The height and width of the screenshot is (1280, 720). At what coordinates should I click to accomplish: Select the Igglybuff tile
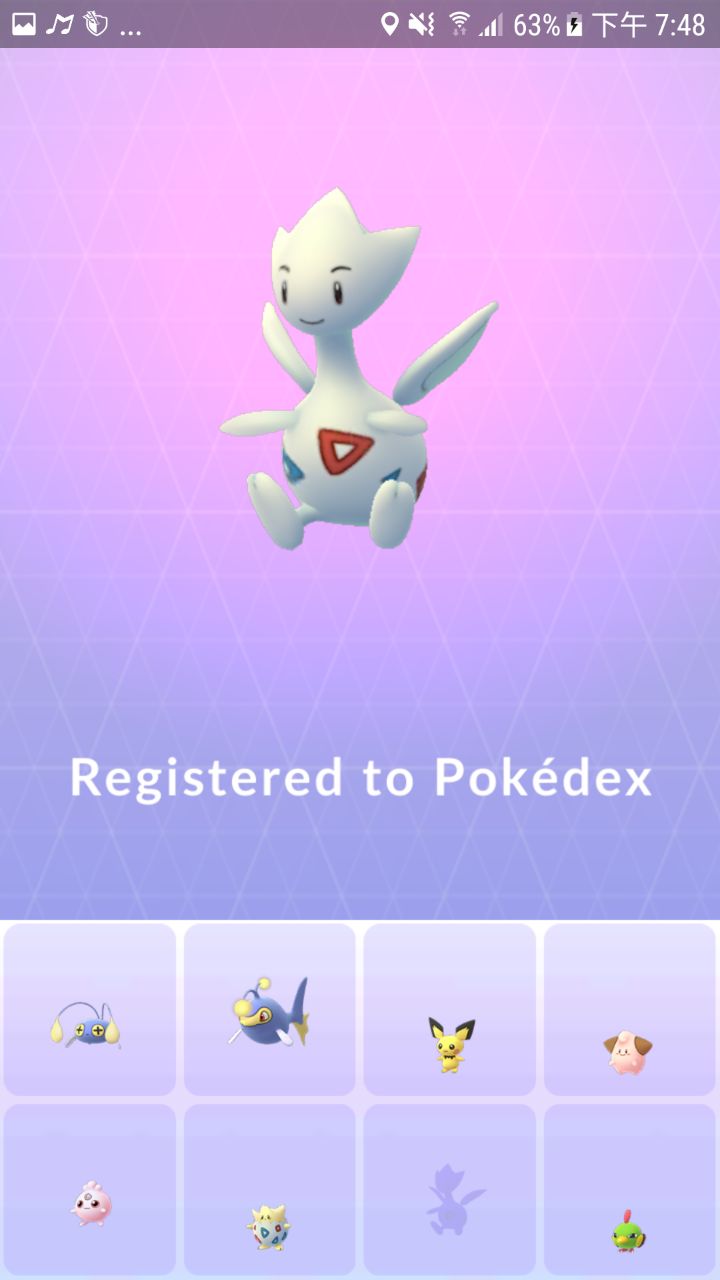90,1190
